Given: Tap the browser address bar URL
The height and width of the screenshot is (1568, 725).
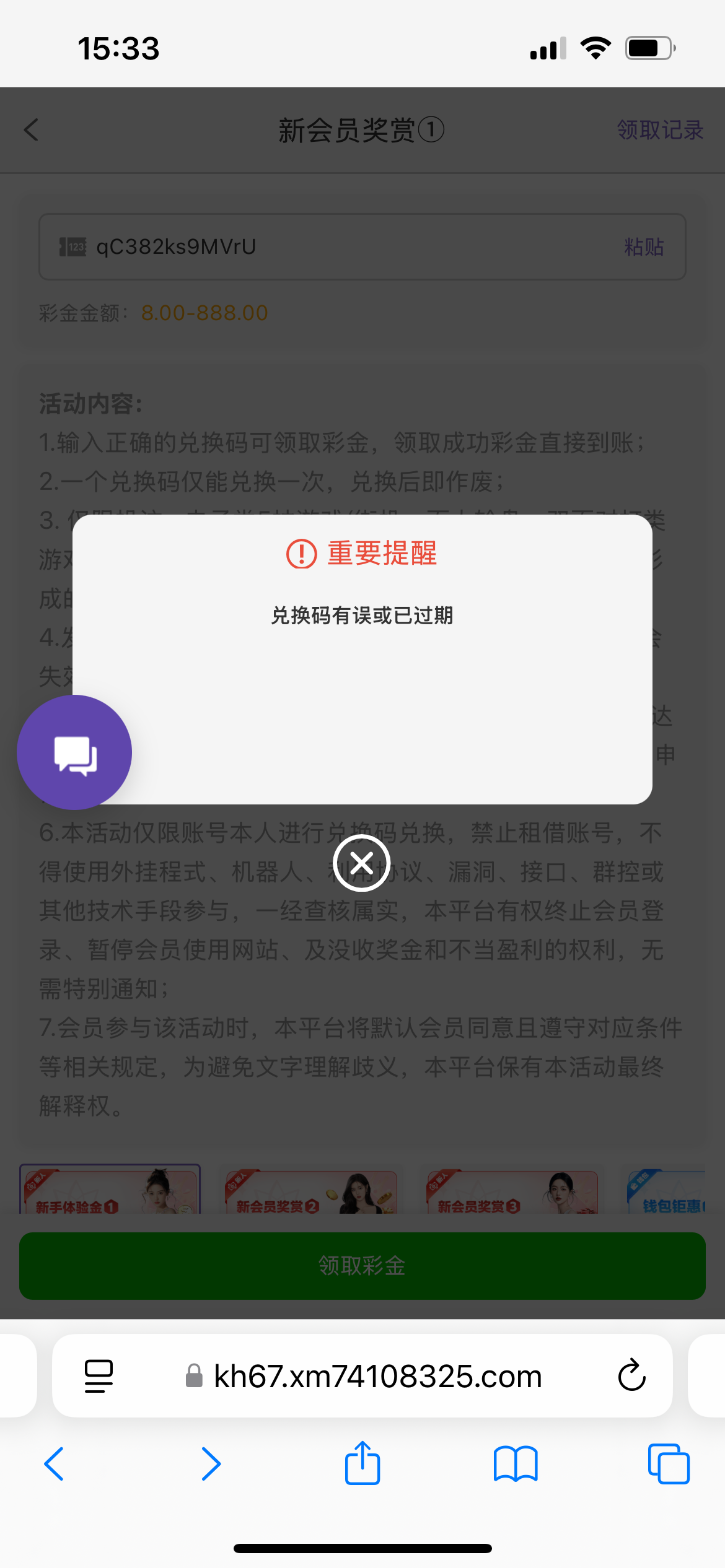Looking at the screenshot, I should click(377, 1376).
